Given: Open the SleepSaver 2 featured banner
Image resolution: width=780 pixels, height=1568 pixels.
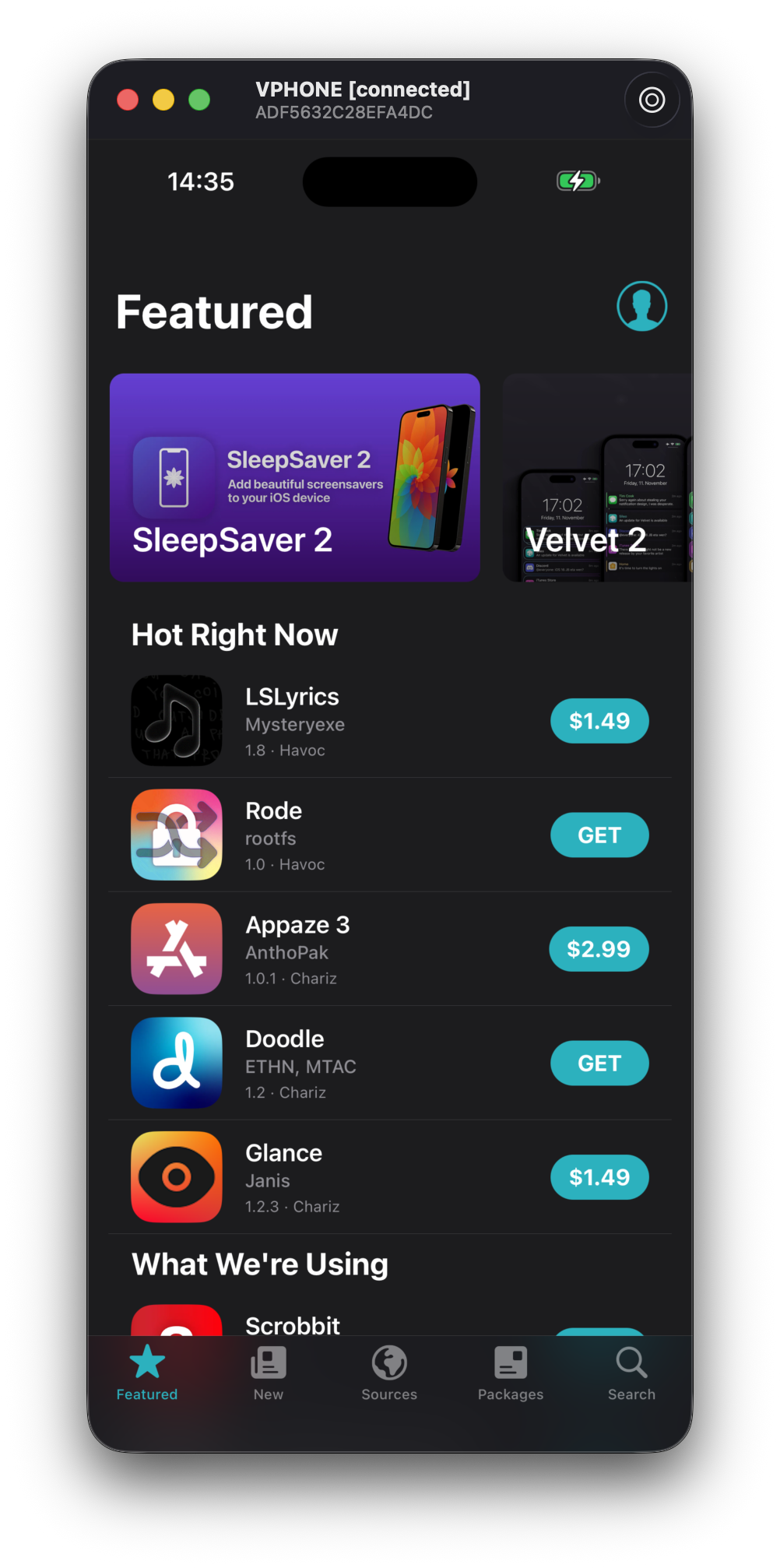Looking at the screenshot, I should pyautogui.click(x=294, y=477).
